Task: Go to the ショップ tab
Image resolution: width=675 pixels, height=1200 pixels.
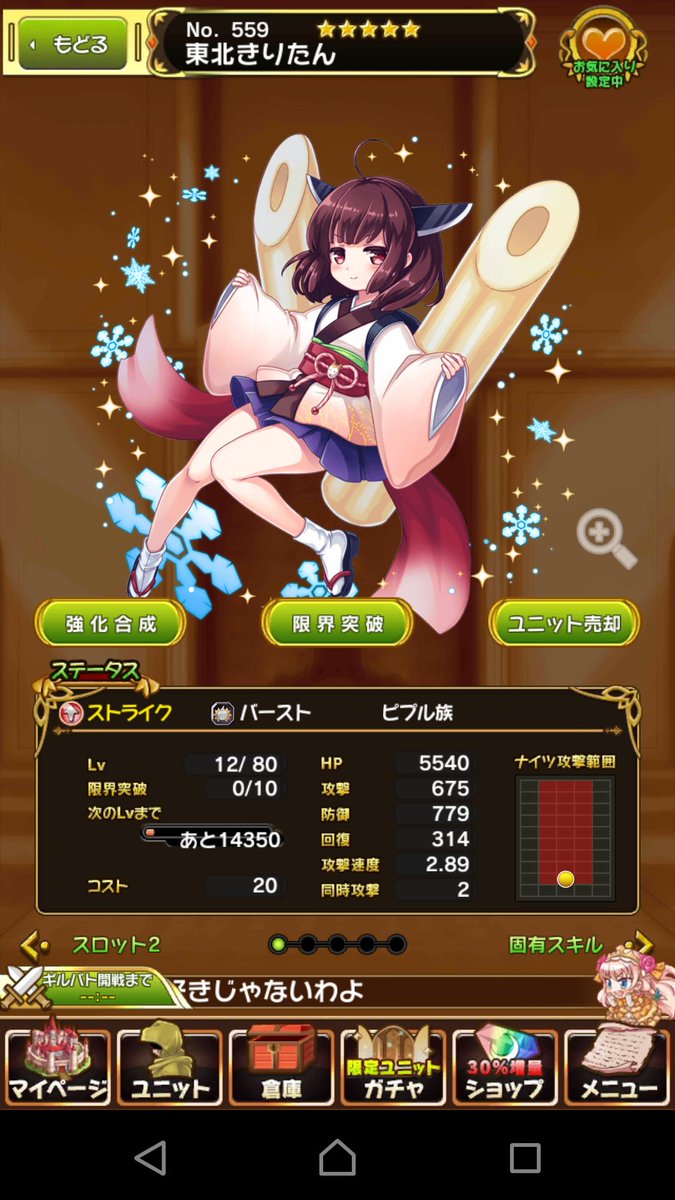Action: point(505,1067)
